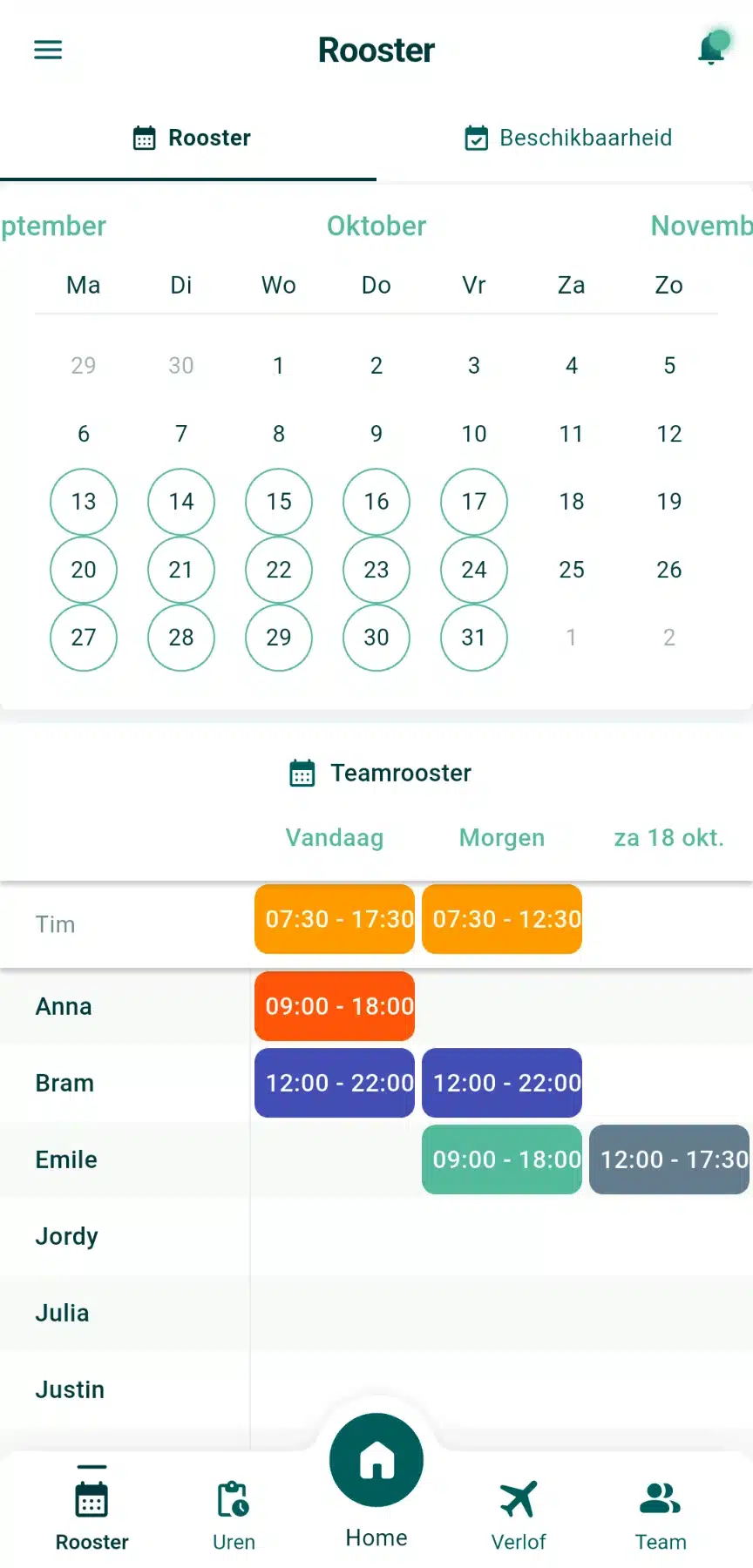This screenshot has width=753, height=1568.
Task: Open Tim's 07:30 - 17:30 shift
Action: pyautogui.click(x=335, y=919)
